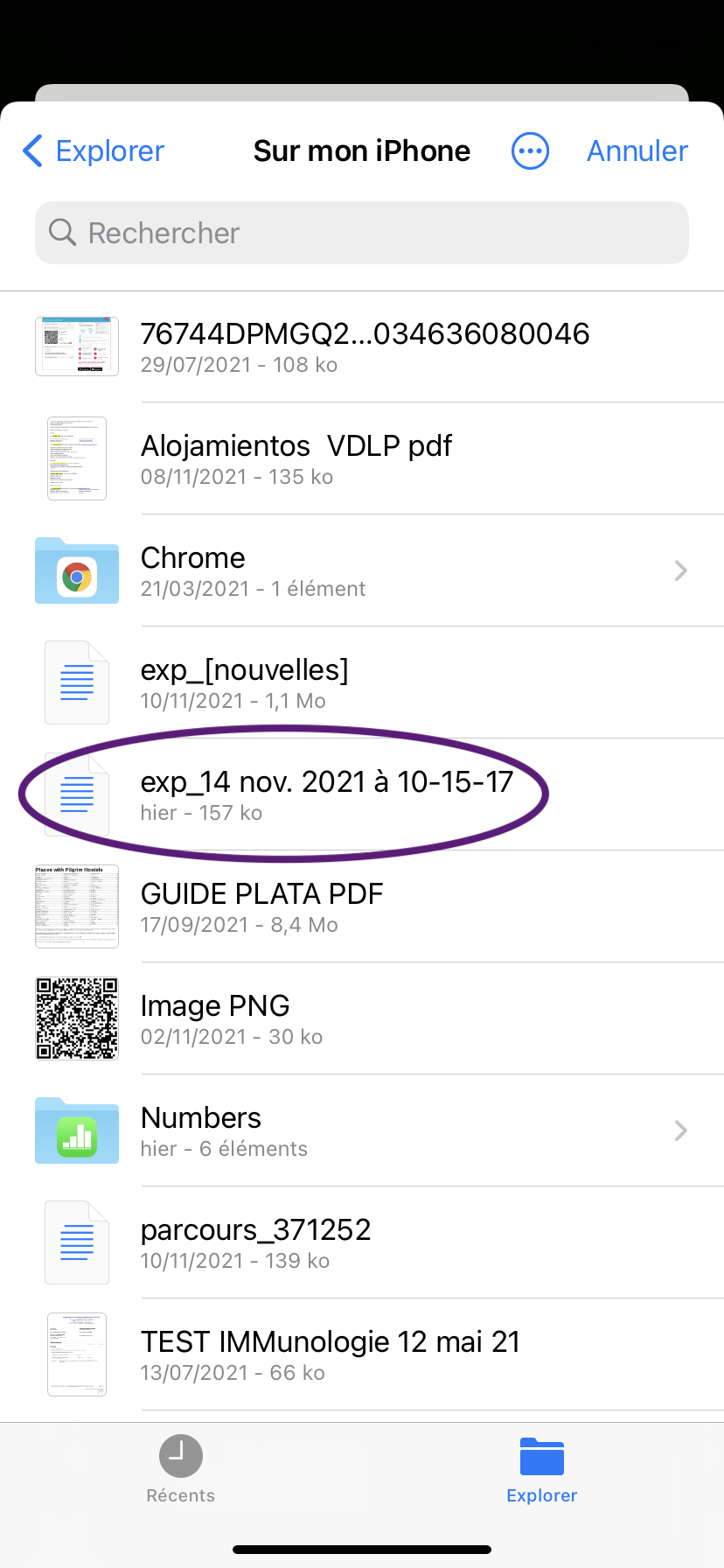Open the Chrome folder
The image size is (724, 1568).
tap(362, 570)
